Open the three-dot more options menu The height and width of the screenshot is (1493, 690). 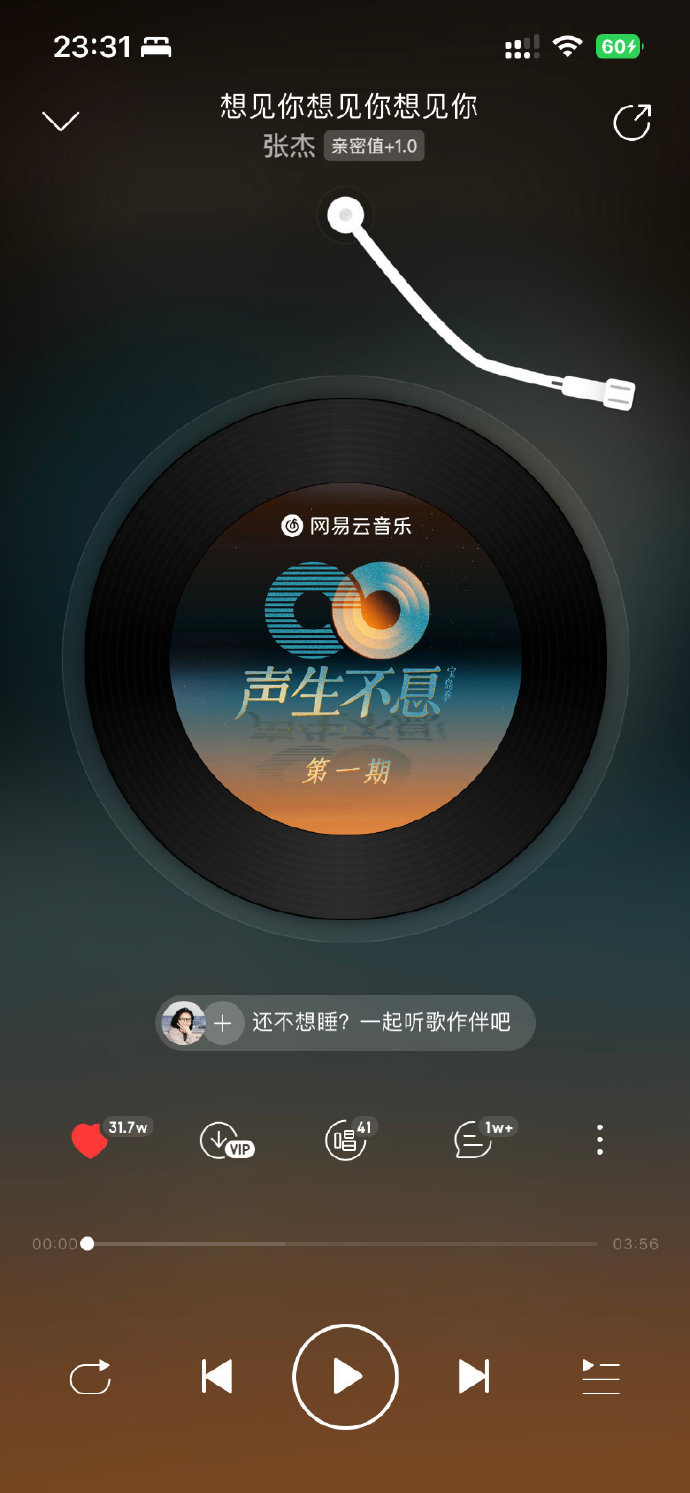tap(599, 1140)
